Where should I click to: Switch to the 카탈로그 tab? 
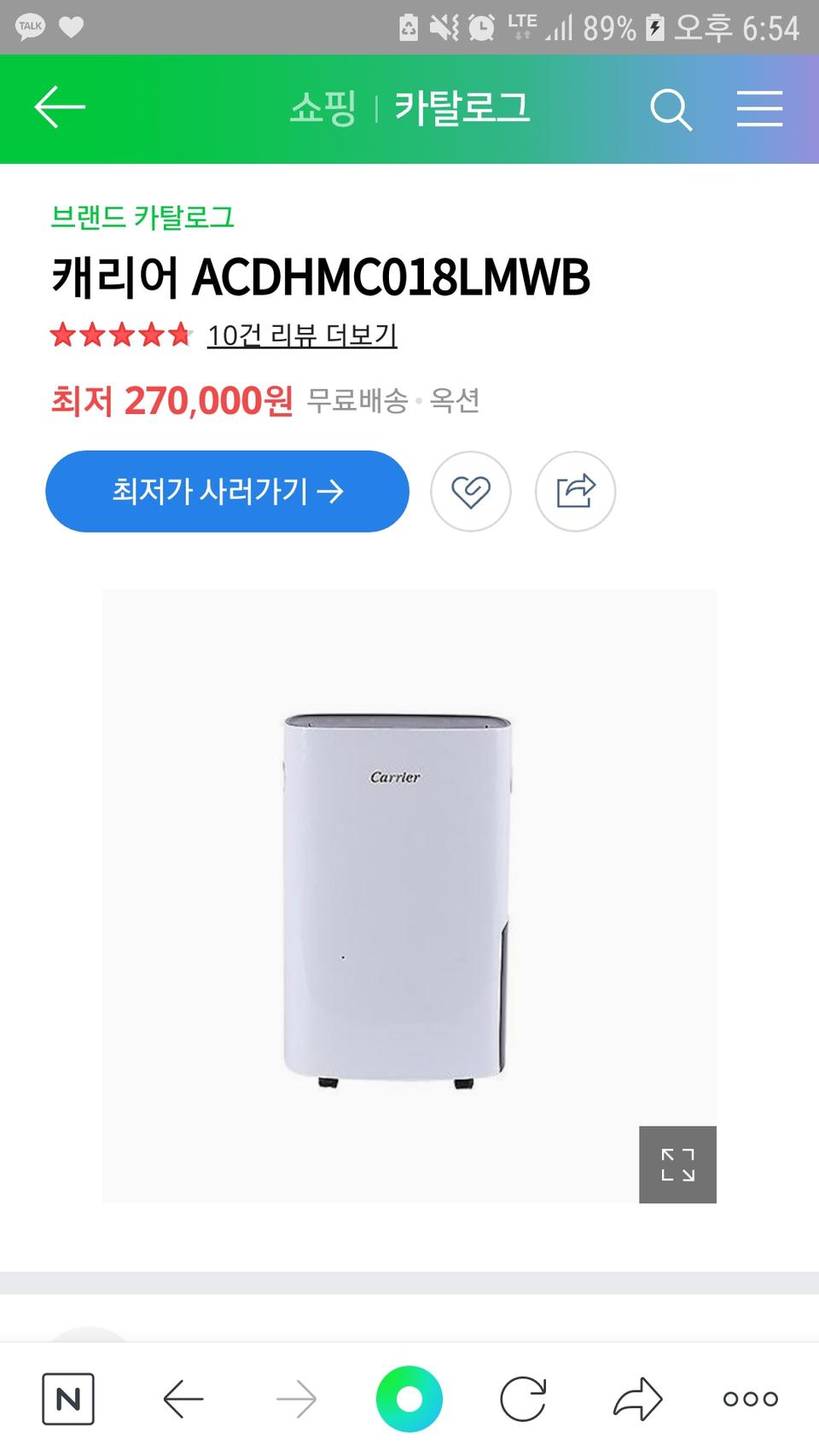point(462,107)
